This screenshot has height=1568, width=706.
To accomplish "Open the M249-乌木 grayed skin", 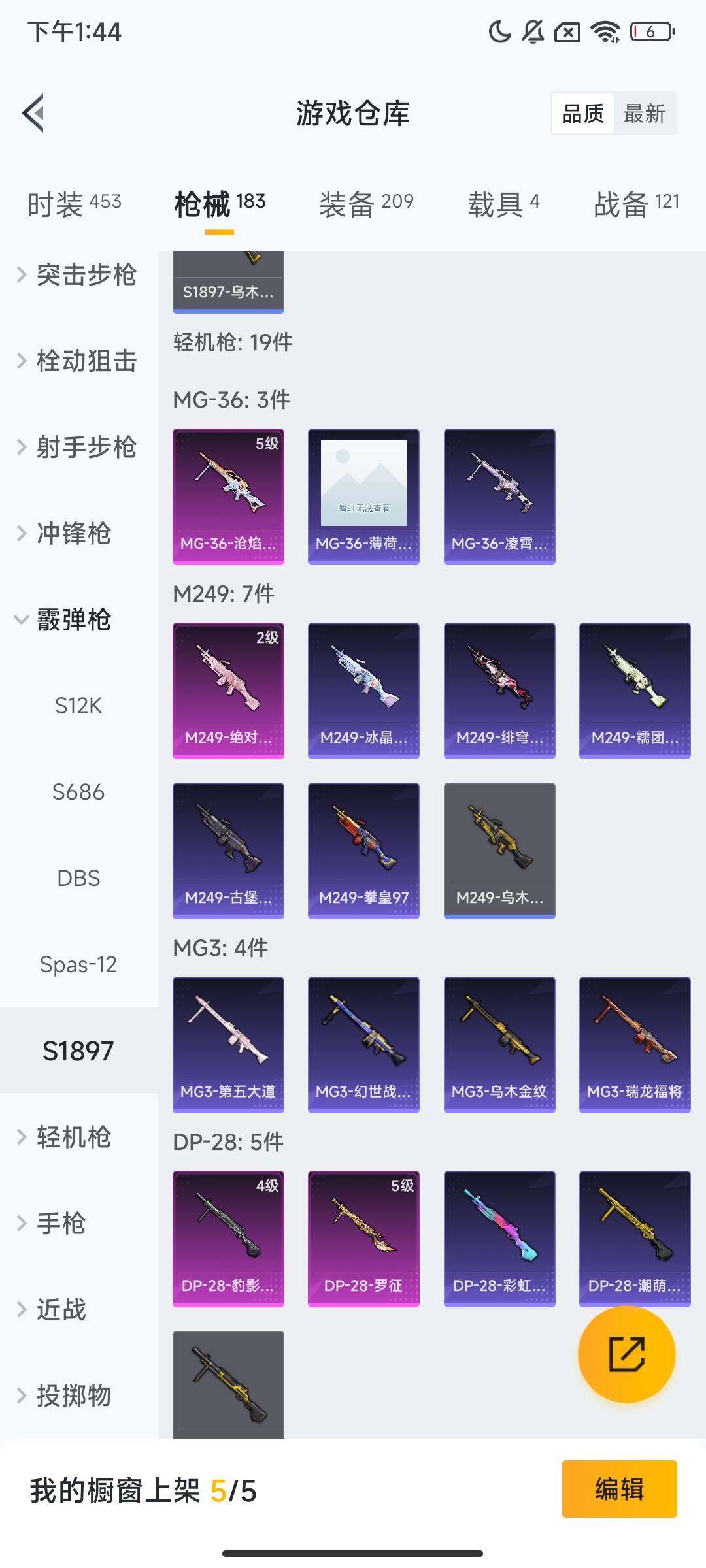I will [499, 849].
